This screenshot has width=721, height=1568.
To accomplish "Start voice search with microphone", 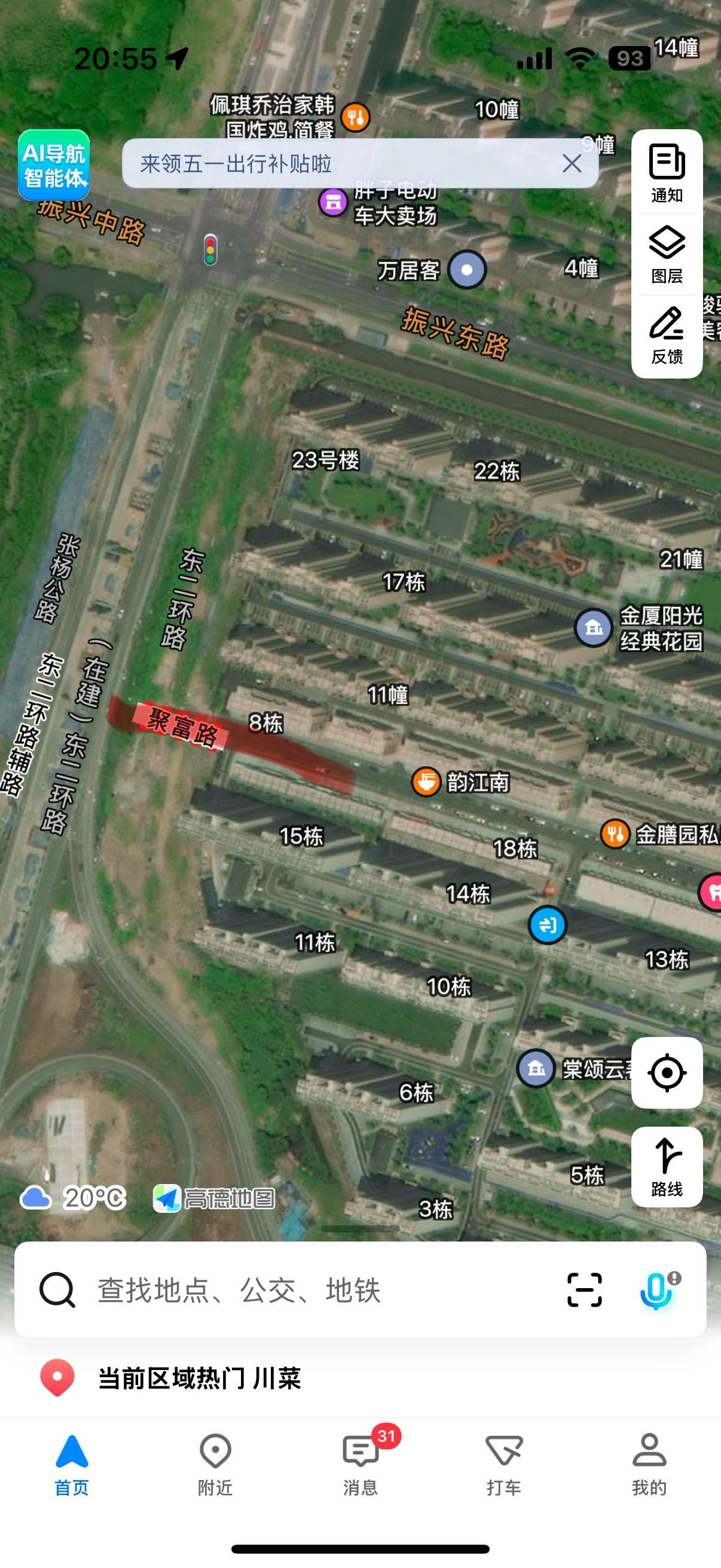I will click(658, 1289).
